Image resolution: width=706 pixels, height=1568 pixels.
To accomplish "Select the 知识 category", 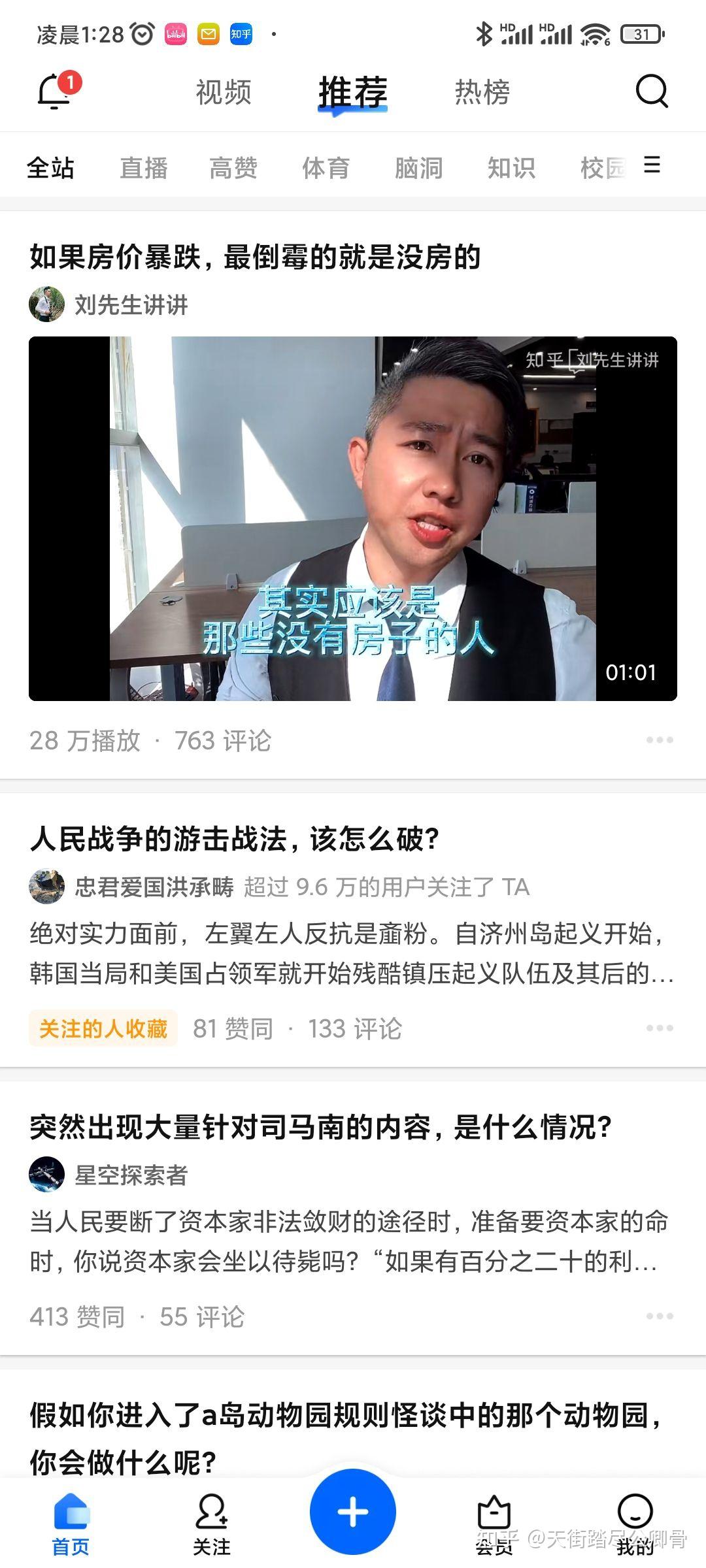I will coord(511,168).
